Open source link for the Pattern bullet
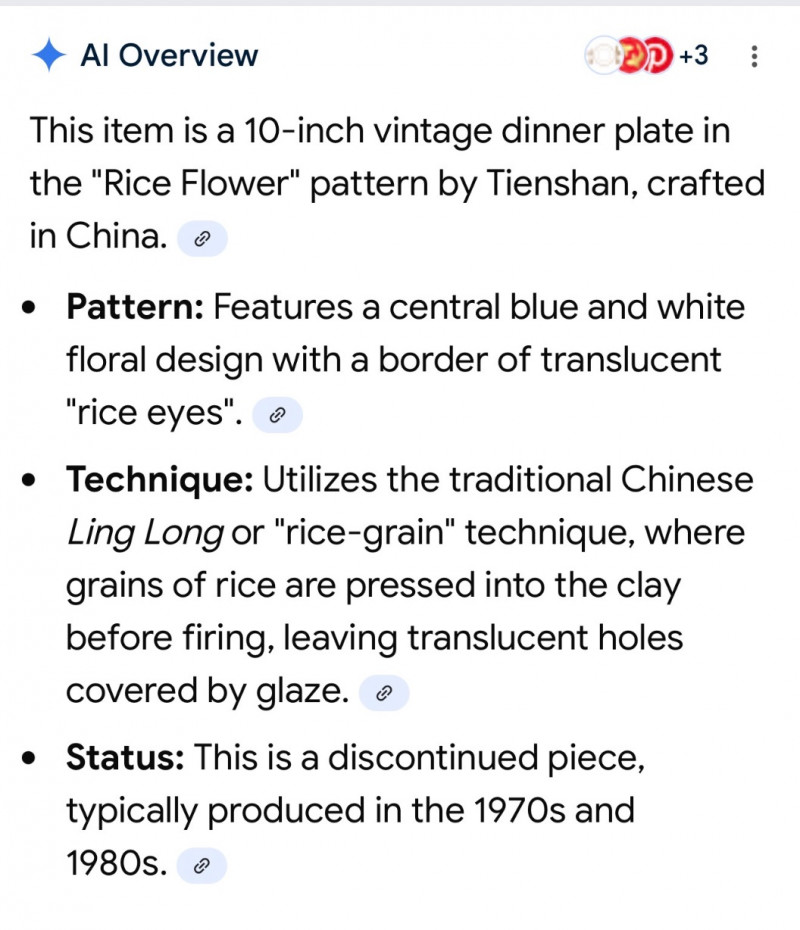Screen dimensions: 800x930 tap(277, 415)
